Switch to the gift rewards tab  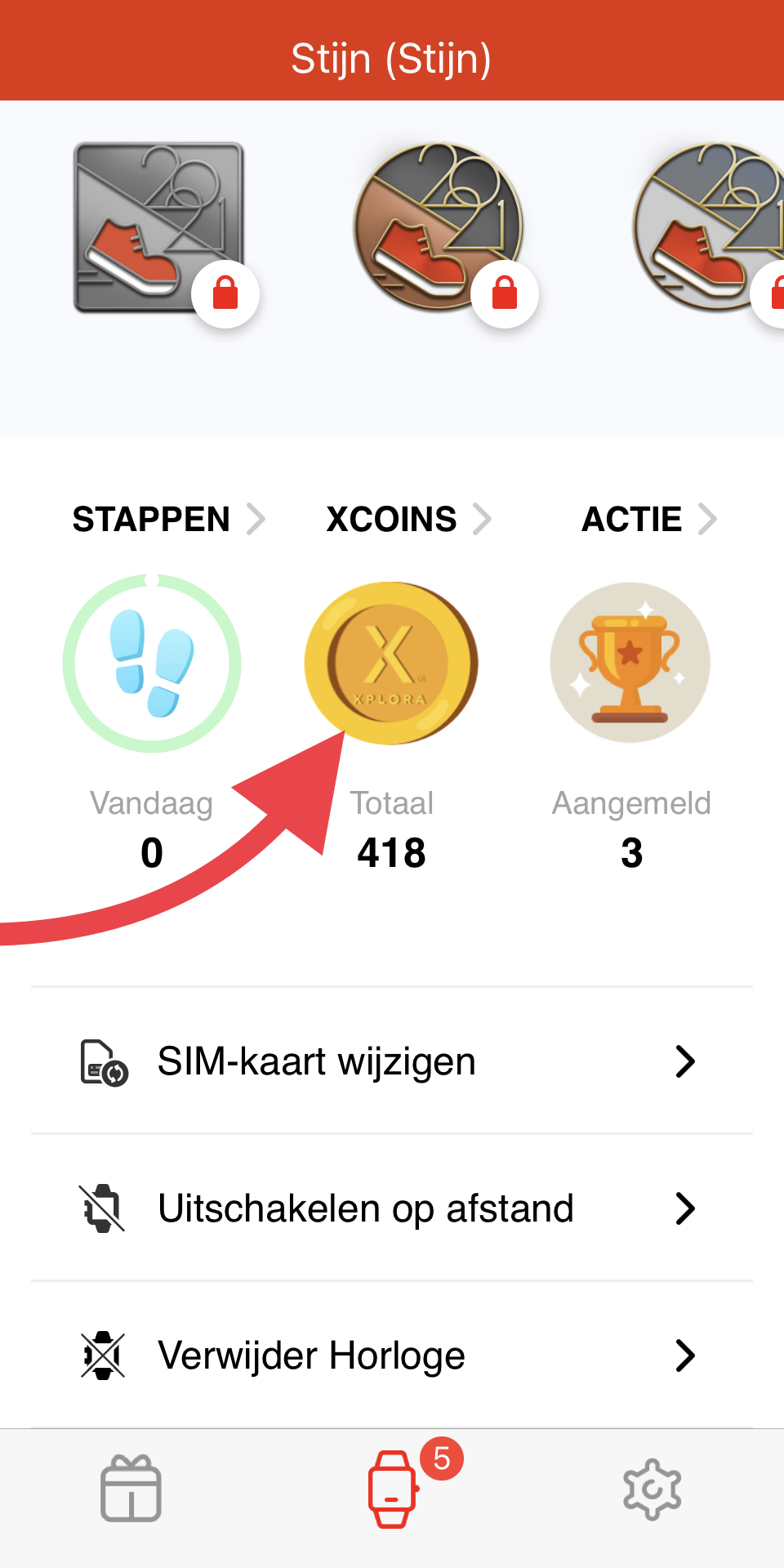click(x=131, y=1489)
